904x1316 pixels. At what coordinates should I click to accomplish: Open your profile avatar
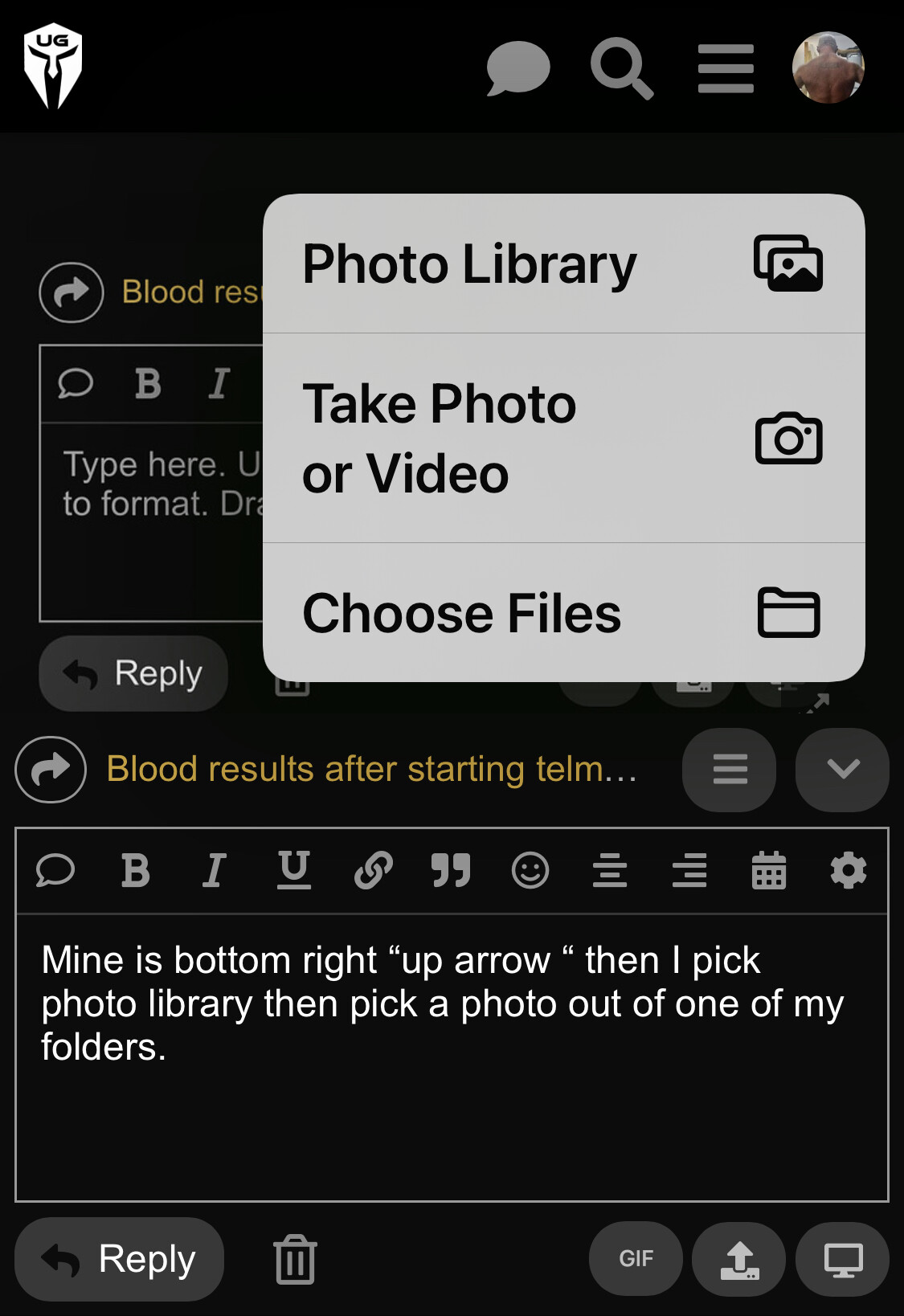pyautogui.click(x=828, y=67)
